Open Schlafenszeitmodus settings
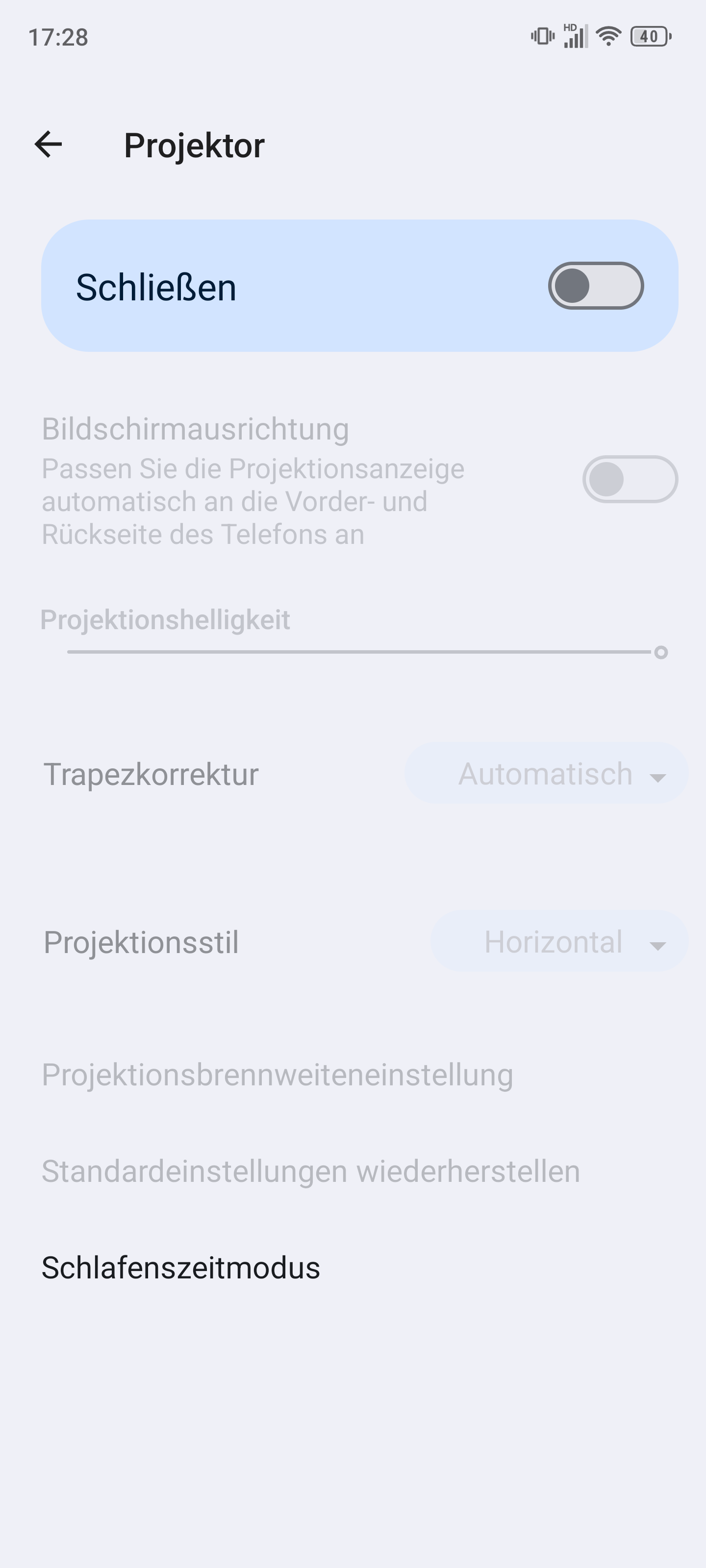The width and height of the screenshot is (706, 1568). click(x=180, y=1268)
